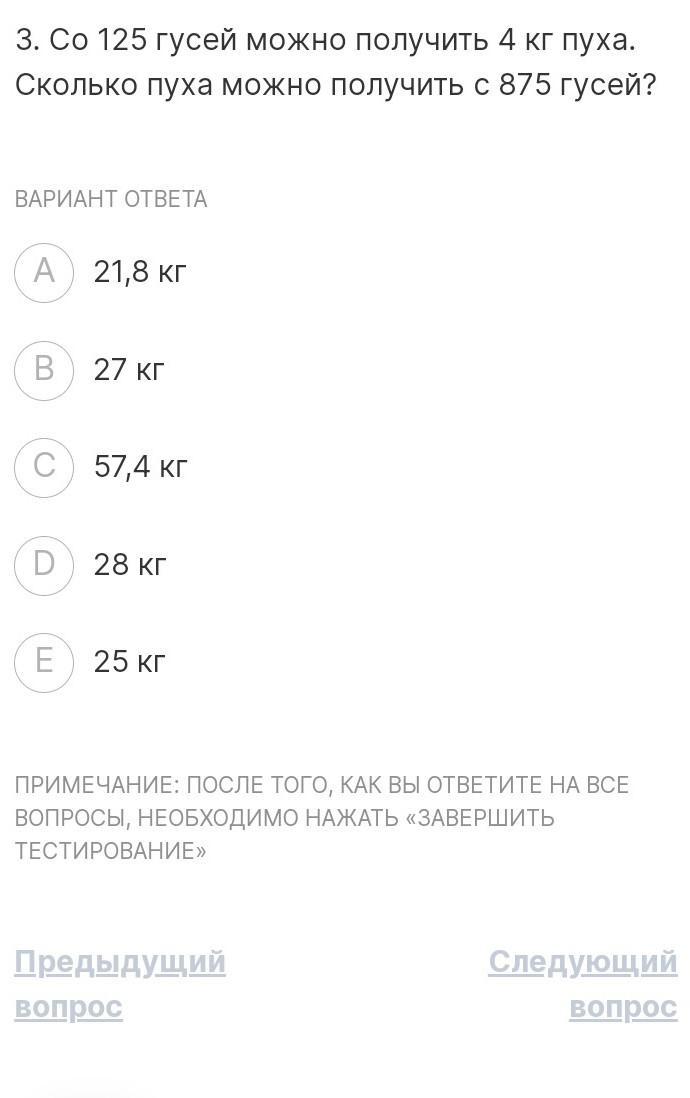
Task: Choose answer B 27 кг
Action: pos(44,370)
